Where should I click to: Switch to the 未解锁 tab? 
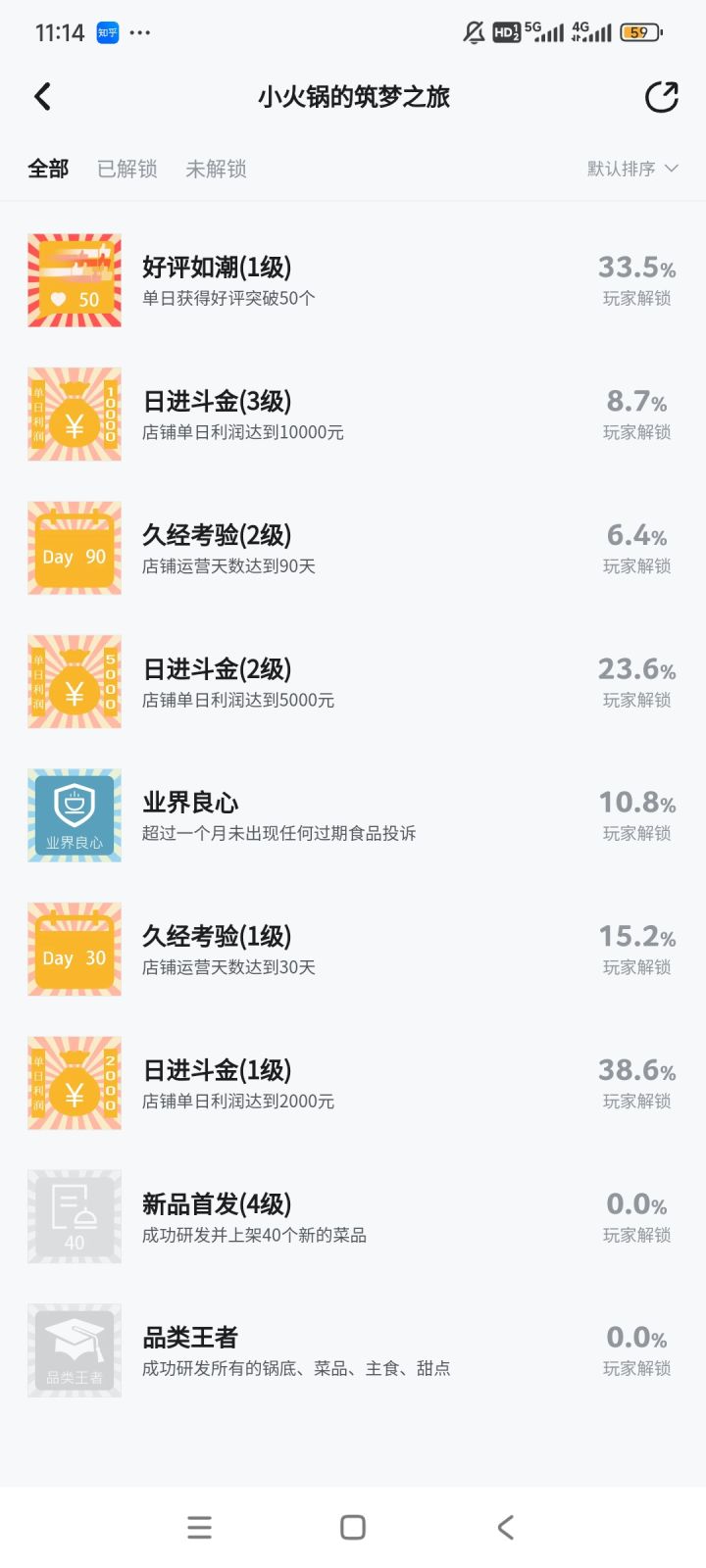tap(217, 168)
